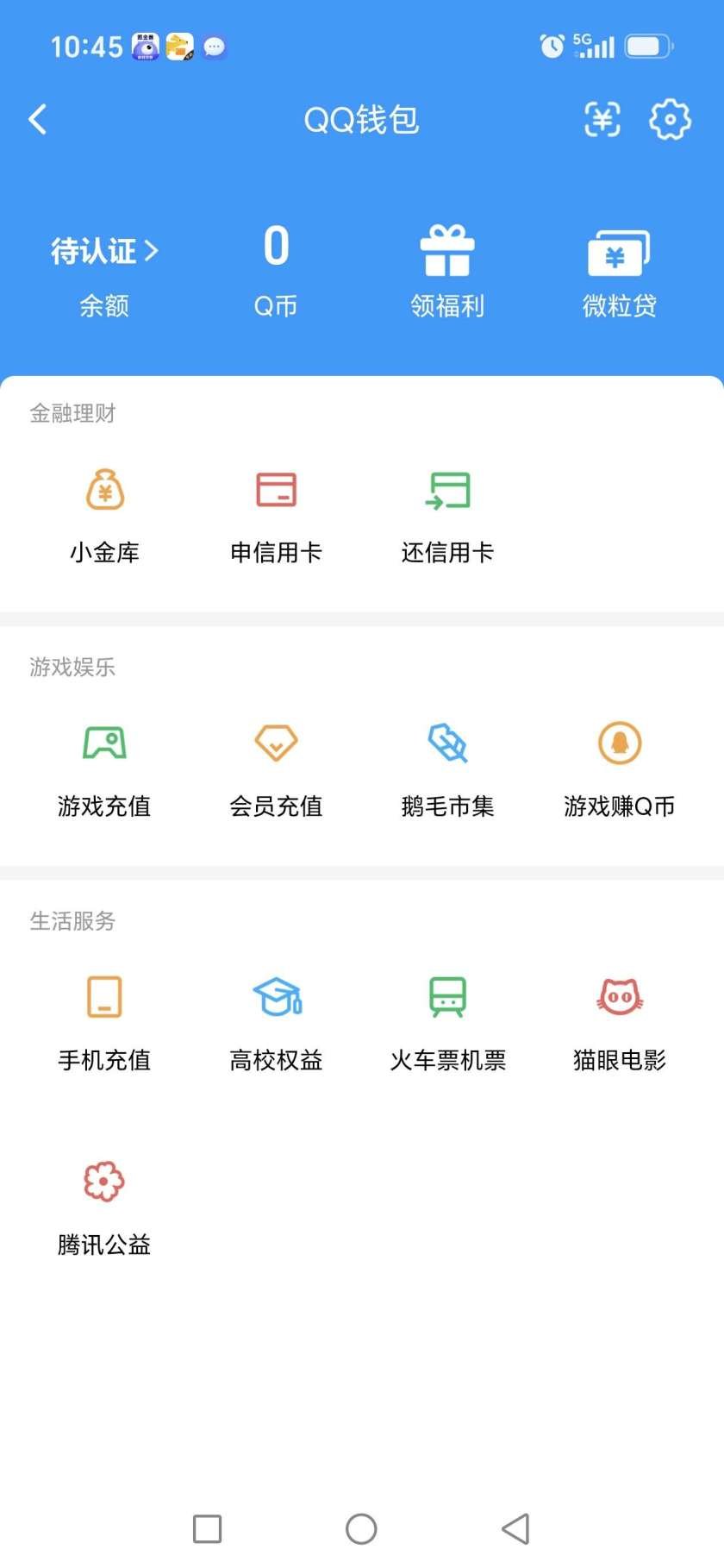
Task: Book via 火车票机票
Action: [x=447, y=1024]
